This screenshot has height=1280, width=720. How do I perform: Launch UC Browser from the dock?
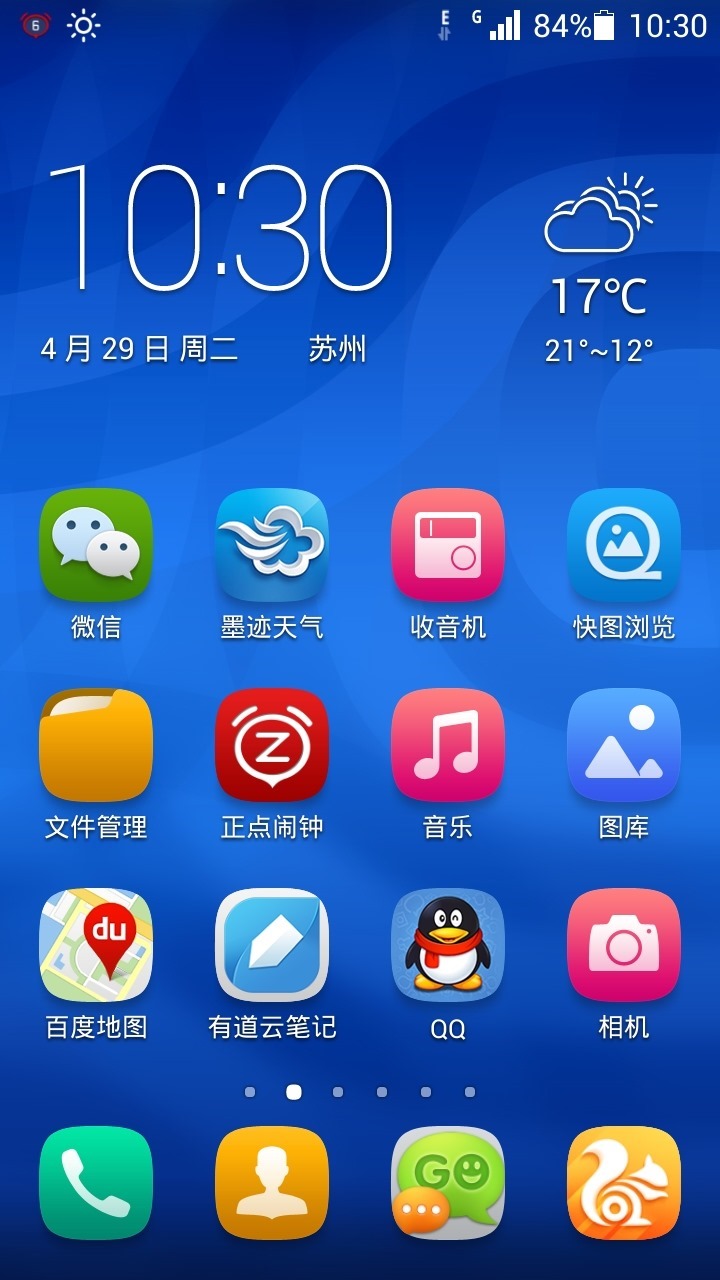coord(624,1182)
